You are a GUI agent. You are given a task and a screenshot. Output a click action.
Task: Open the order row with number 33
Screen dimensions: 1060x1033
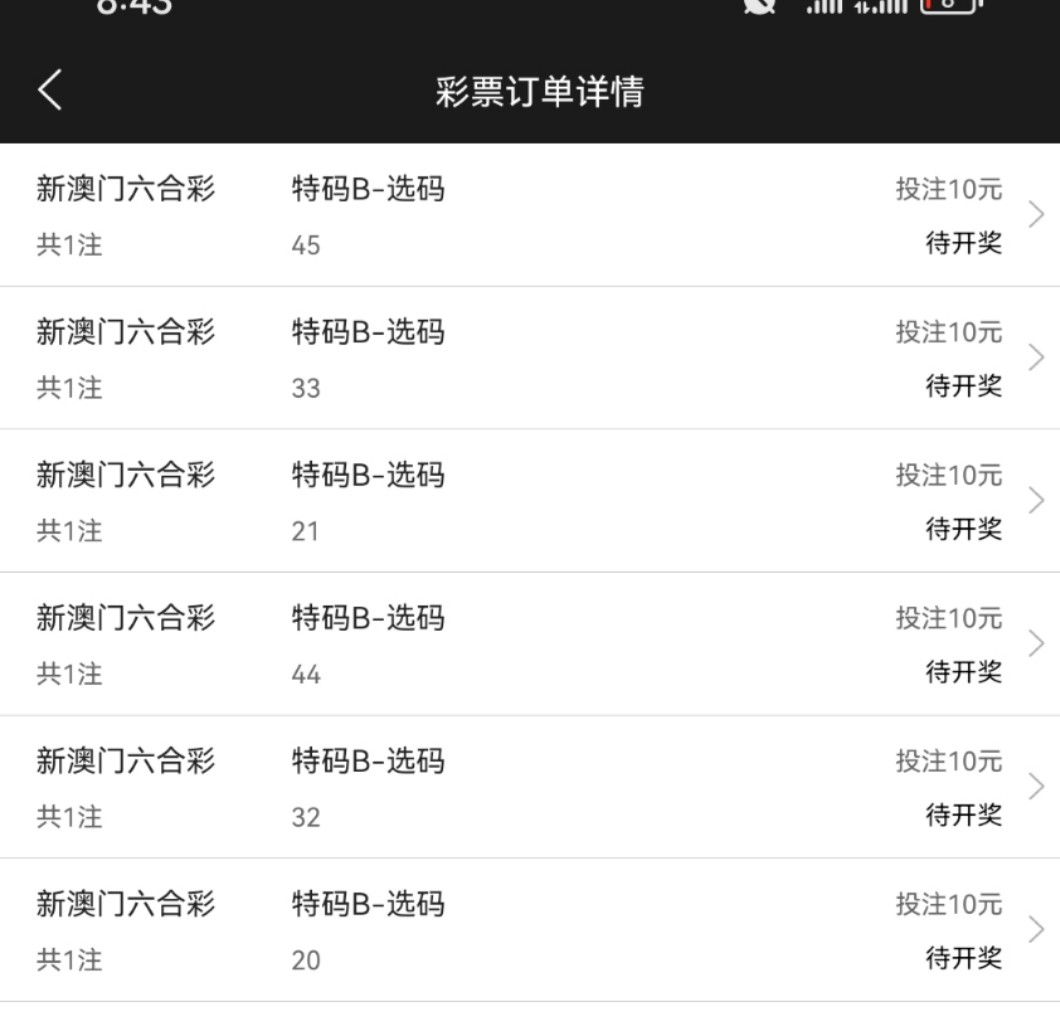pyautogui.click(x=530, y=358)
